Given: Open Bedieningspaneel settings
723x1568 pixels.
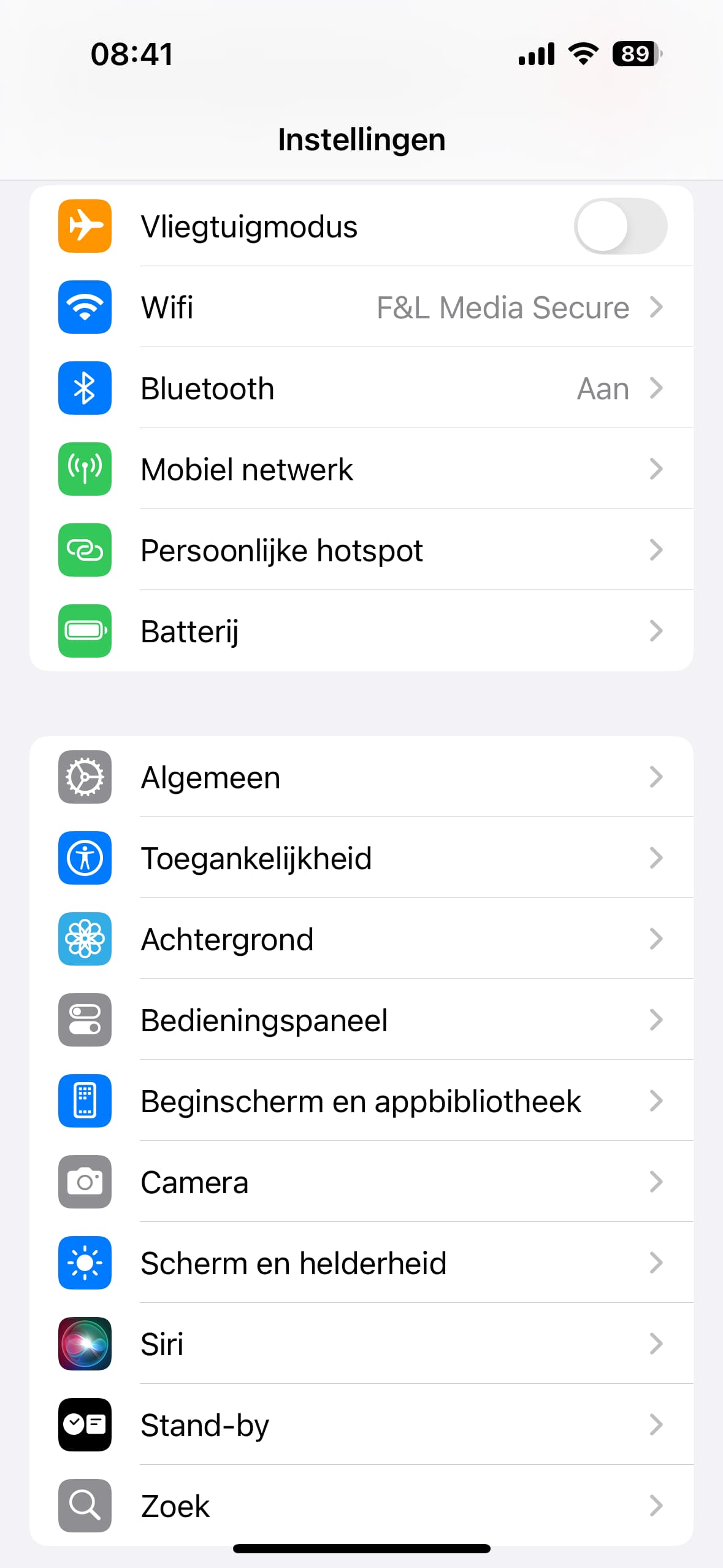Looking at the screenshot, I should pyautogui.click(x=361, y=1020).
